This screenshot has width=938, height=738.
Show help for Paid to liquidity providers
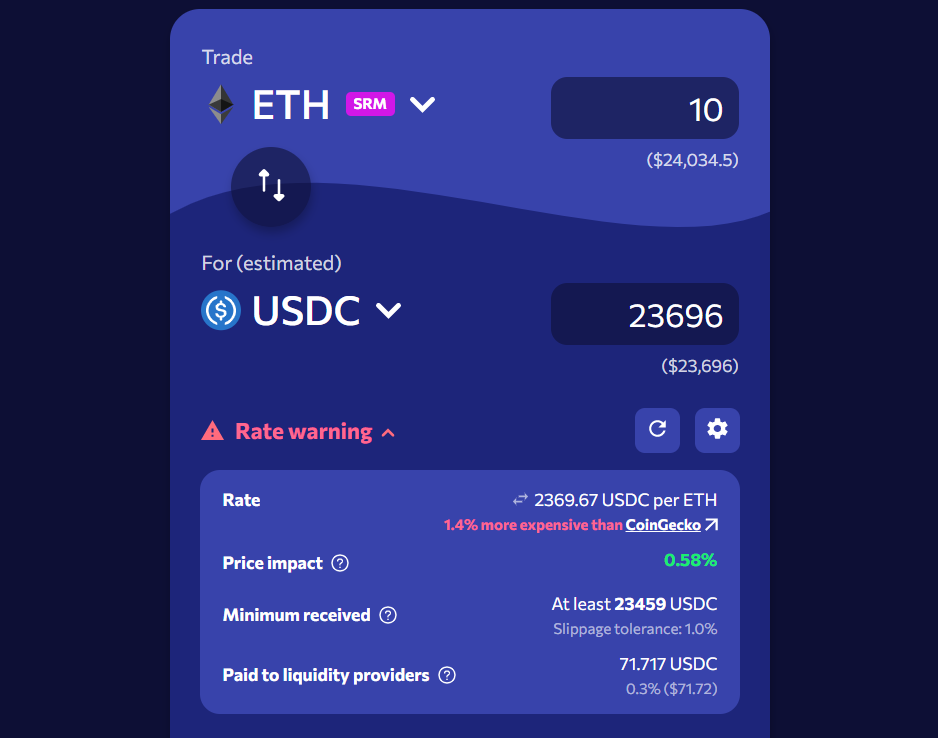click(447, 675)
